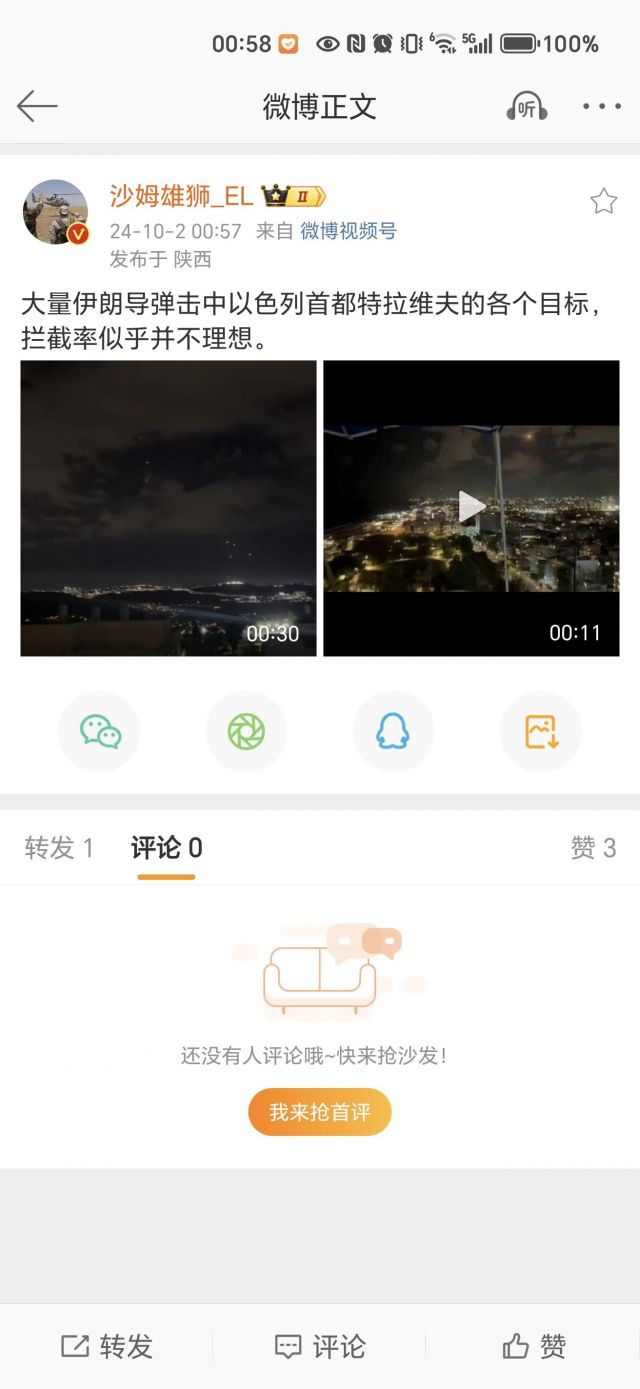
Task: Save the post as an image
Action: [541, 732]
